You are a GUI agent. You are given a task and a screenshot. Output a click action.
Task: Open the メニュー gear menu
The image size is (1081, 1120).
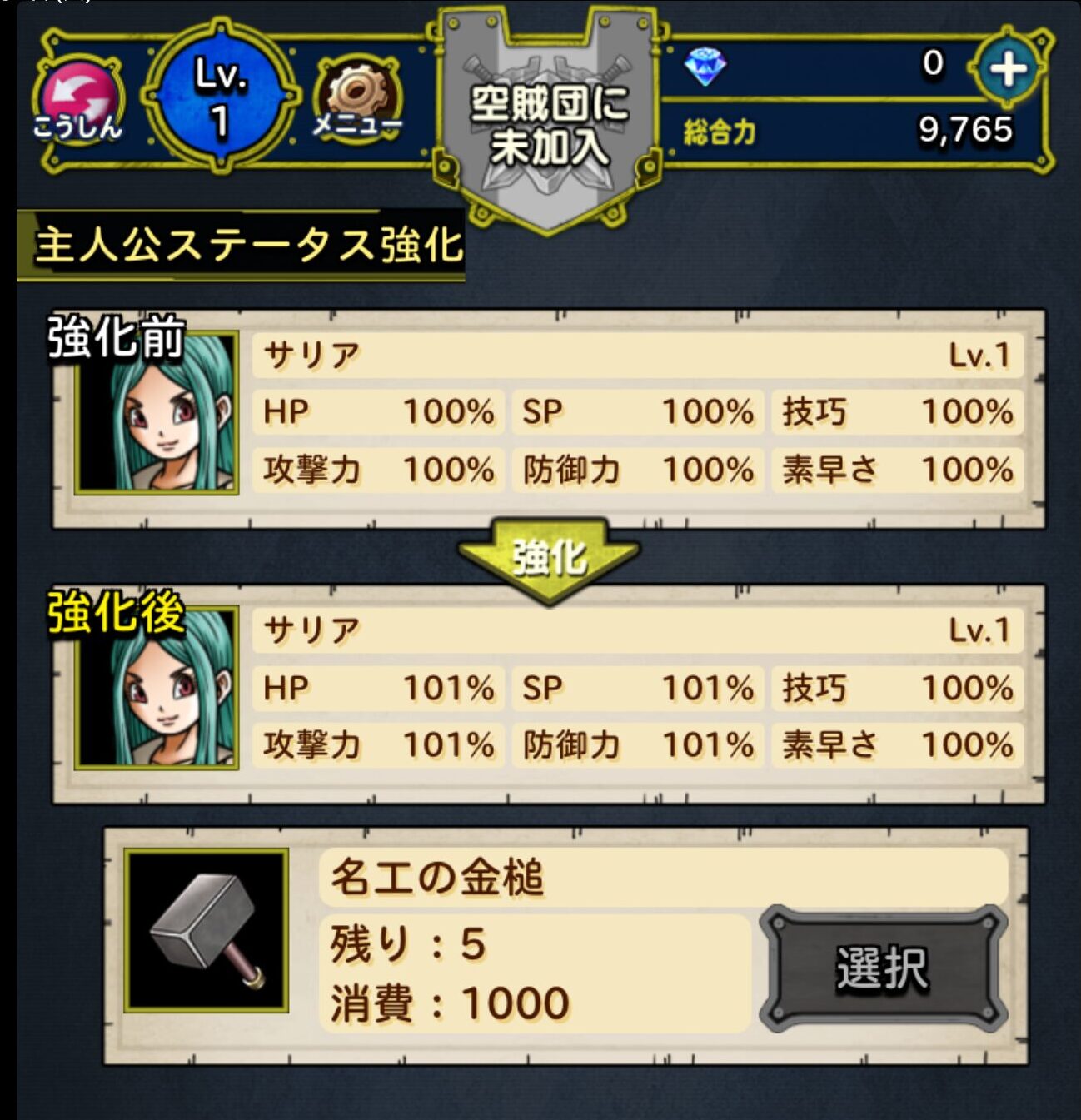pyautogui.click(x=358, y=100)
